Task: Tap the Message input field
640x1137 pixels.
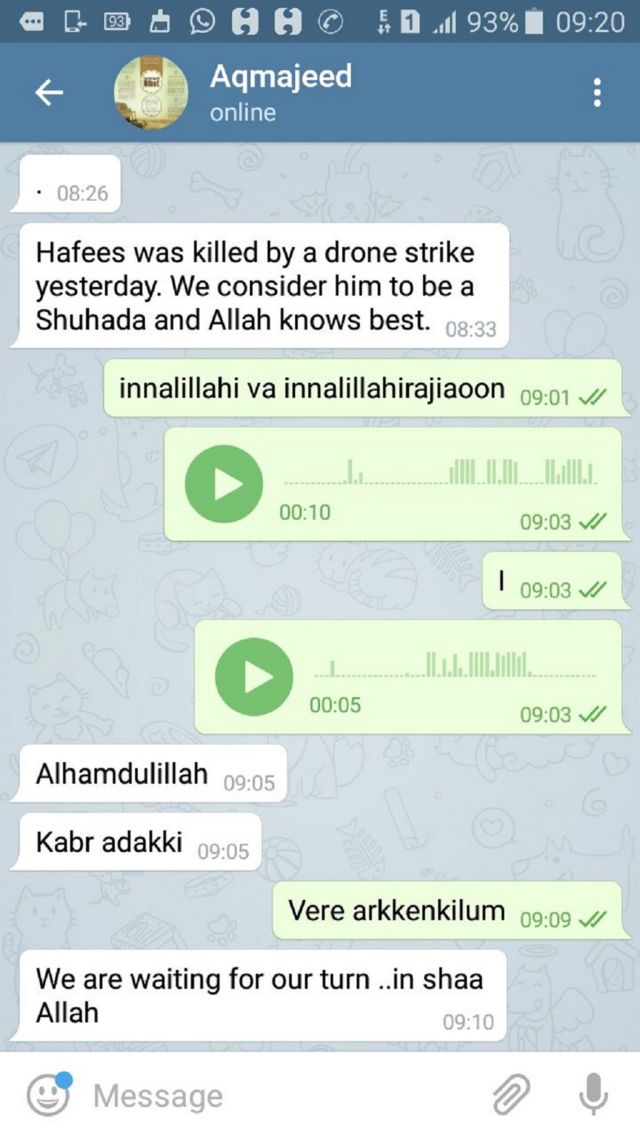Action: pyautogui.click(x=280, y=1096)
